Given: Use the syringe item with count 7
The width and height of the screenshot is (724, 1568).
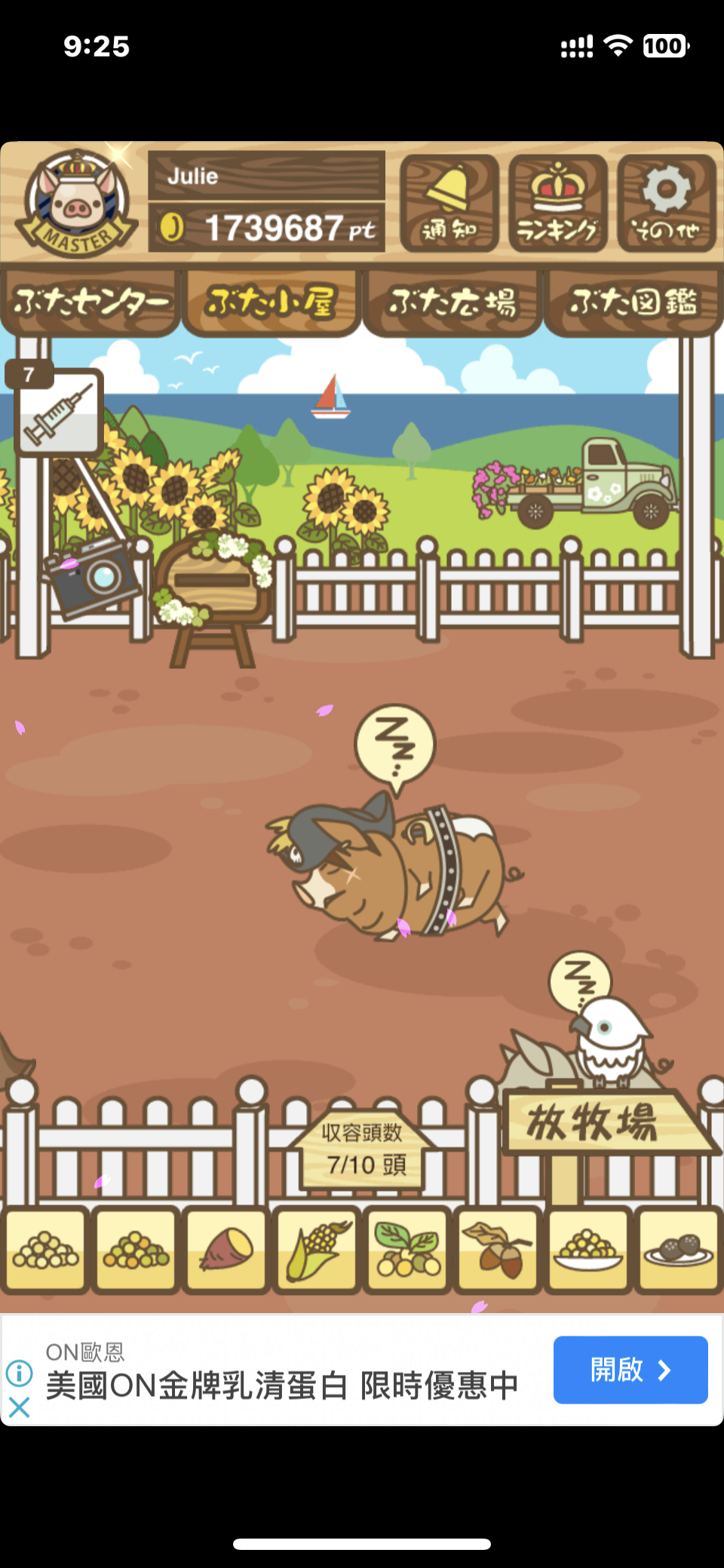Looking at the screenshot, I should point(59,413).
